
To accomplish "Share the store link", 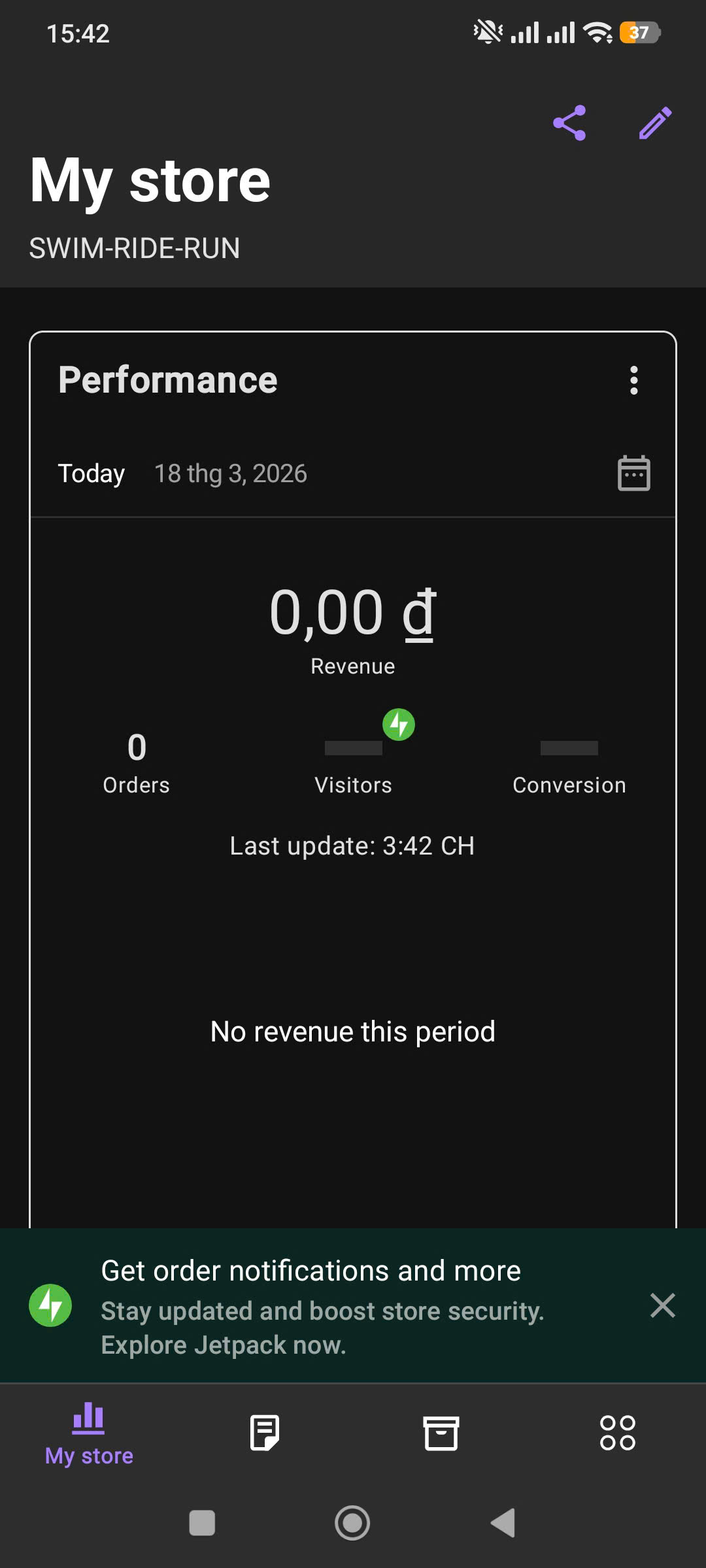I will click(x=569, y=123).
